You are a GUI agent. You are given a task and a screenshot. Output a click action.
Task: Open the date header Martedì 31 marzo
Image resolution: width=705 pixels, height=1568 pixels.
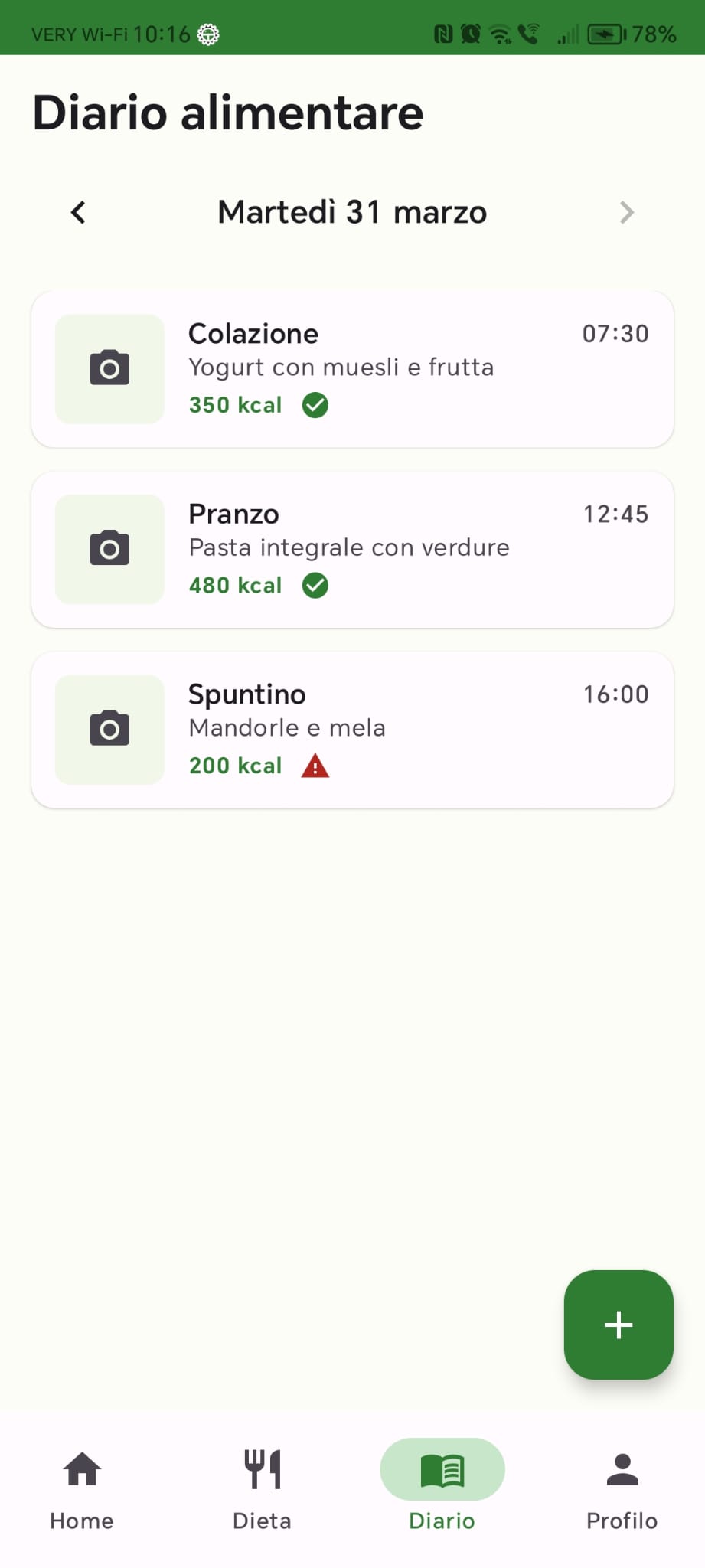tap(351, 212)
